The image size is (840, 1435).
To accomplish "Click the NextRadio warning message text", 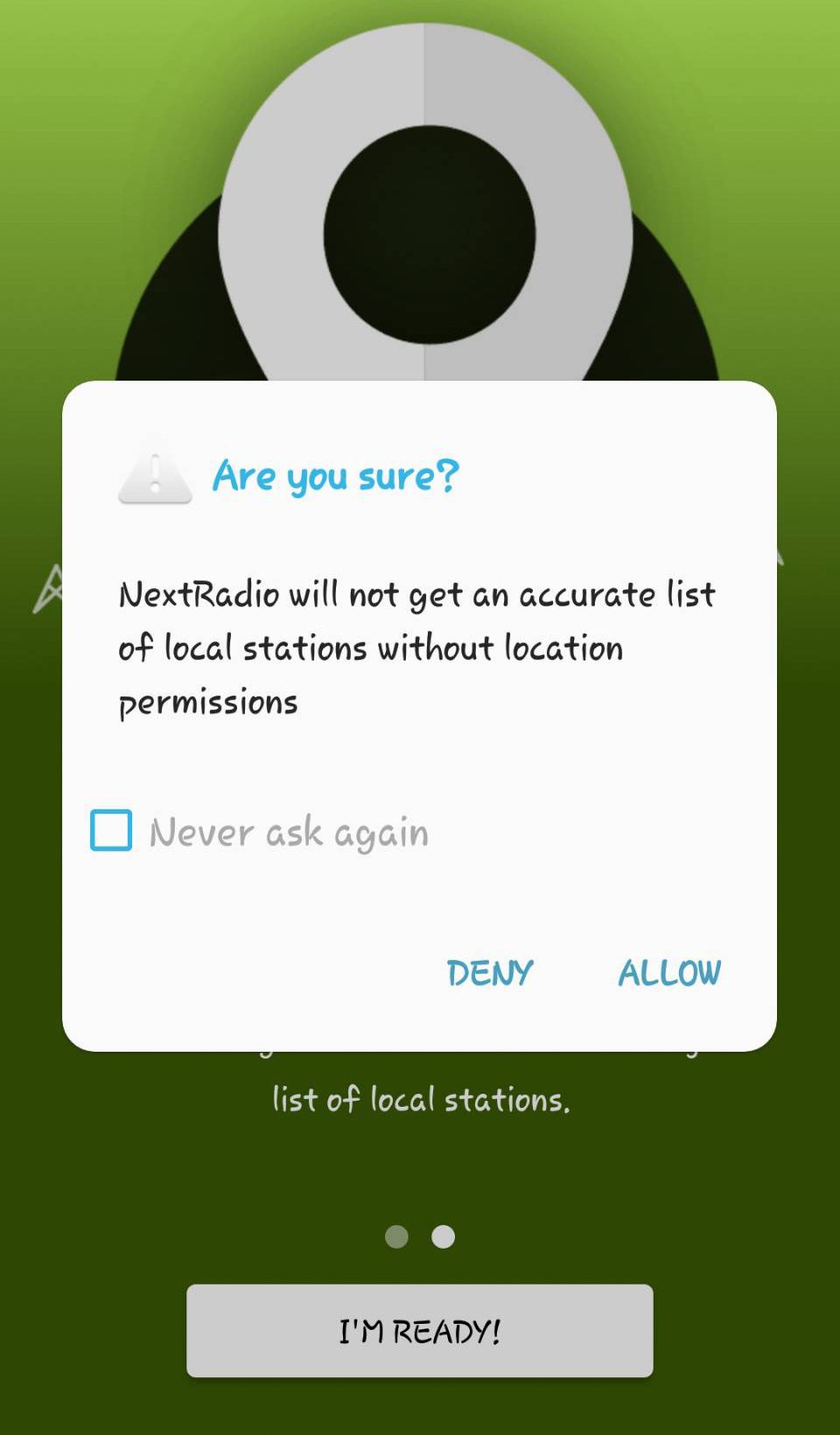I will pyautogui.click(x=416, y=647).
